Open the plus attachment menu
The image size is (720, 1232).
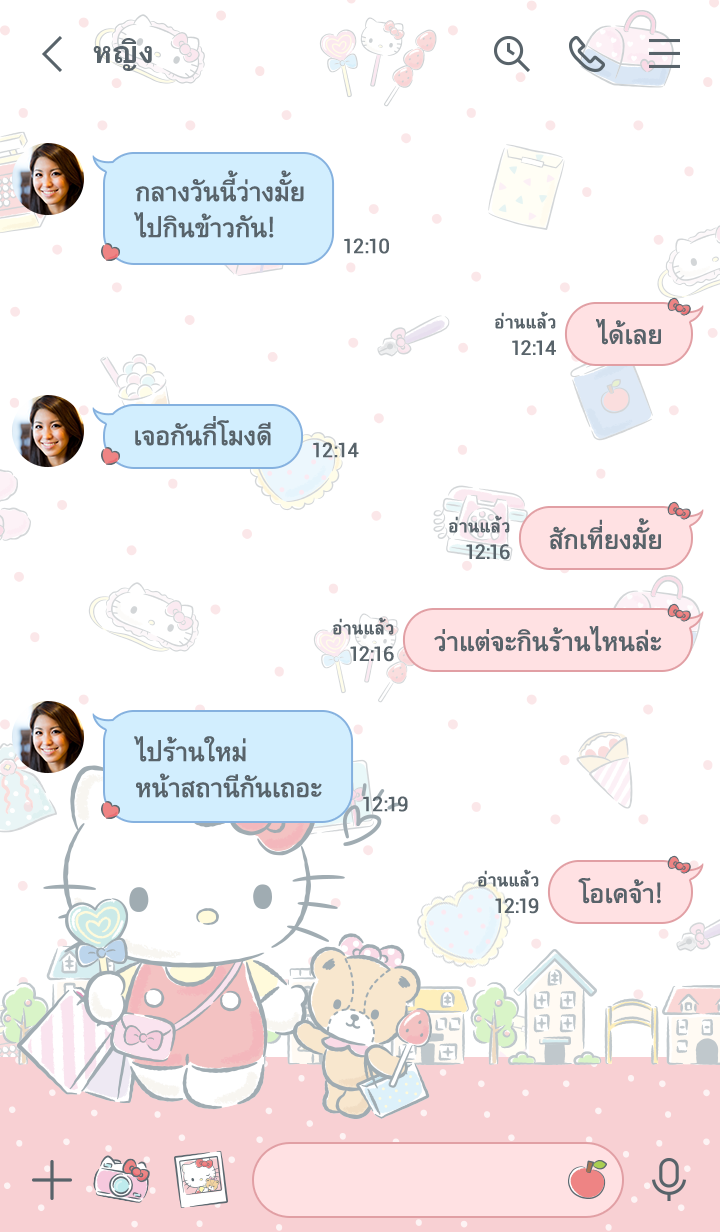[52, 1181]
